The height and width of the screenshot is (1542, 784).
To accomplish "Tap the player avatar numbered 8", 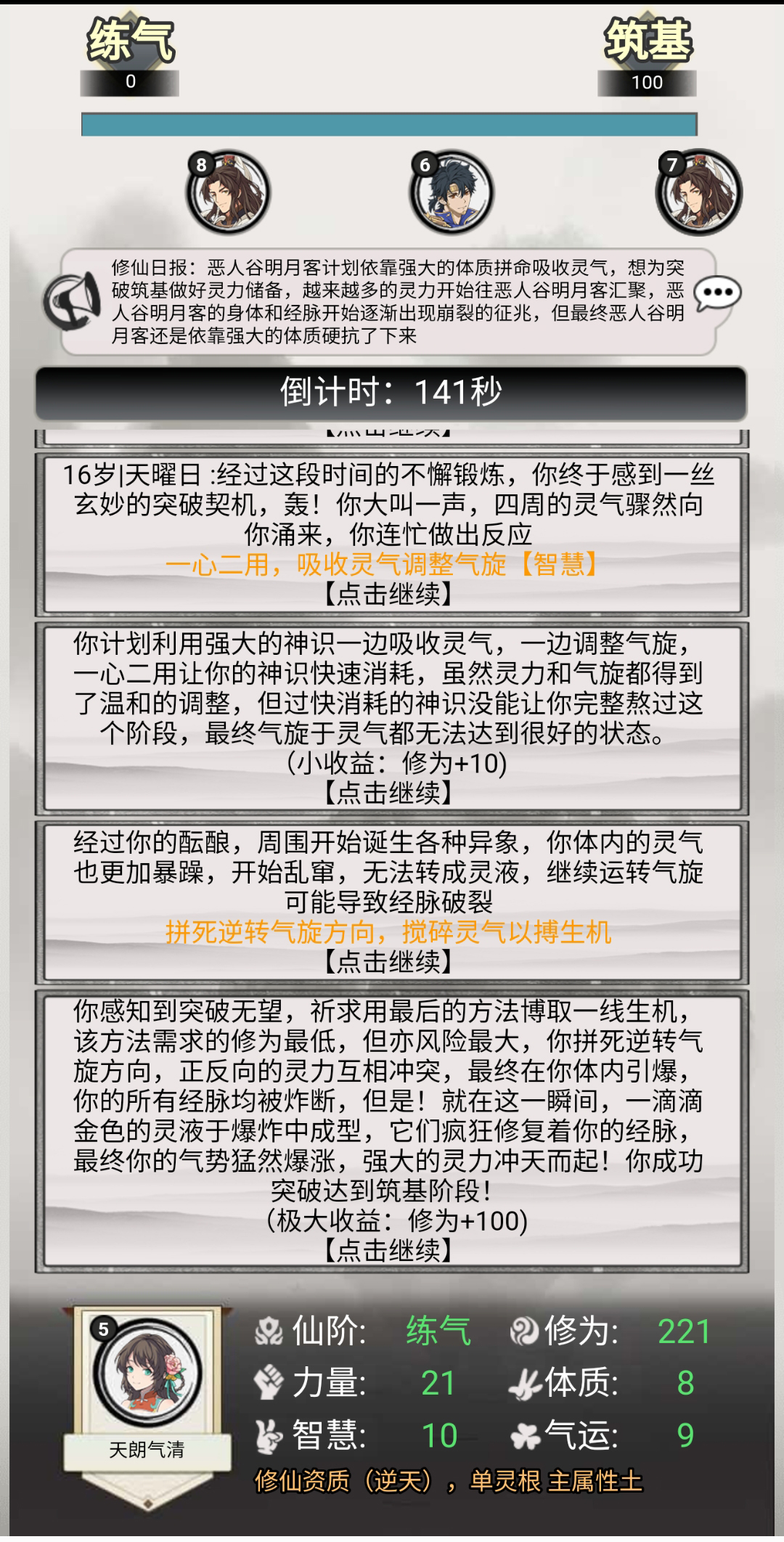I will click(228, 193).
